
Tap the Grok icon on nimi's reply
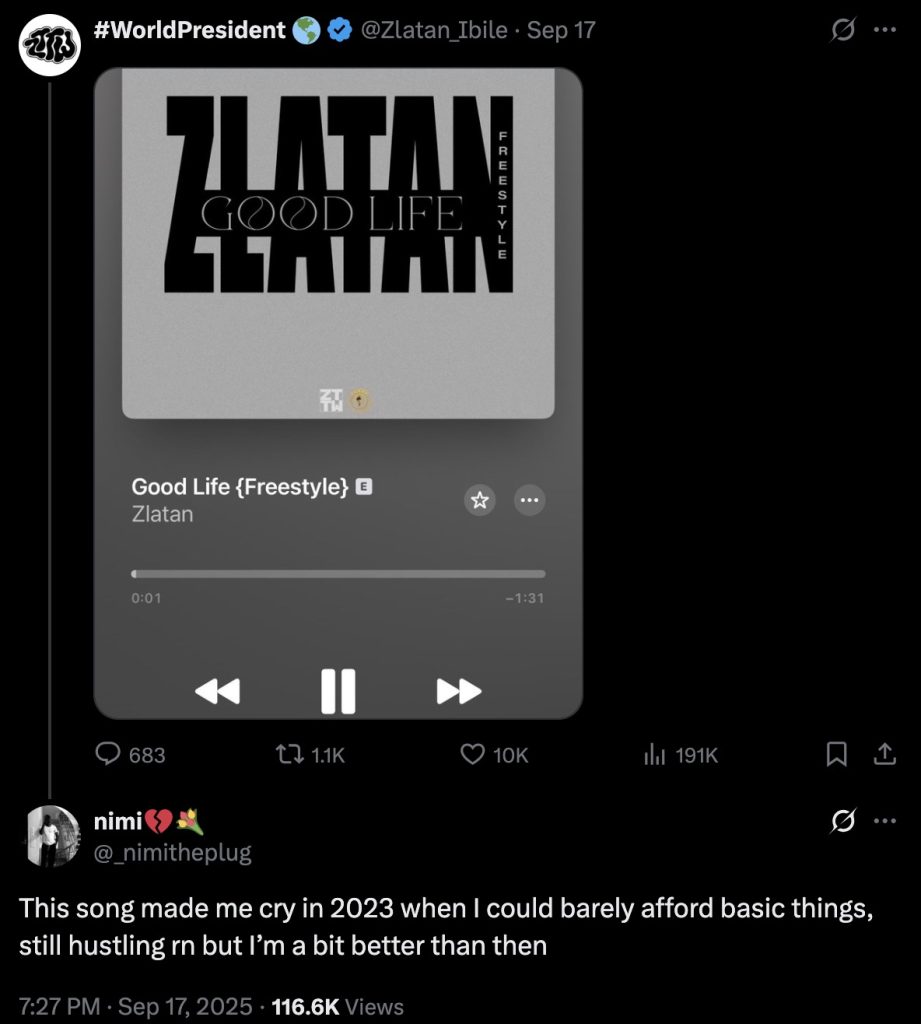click(842, 822)
